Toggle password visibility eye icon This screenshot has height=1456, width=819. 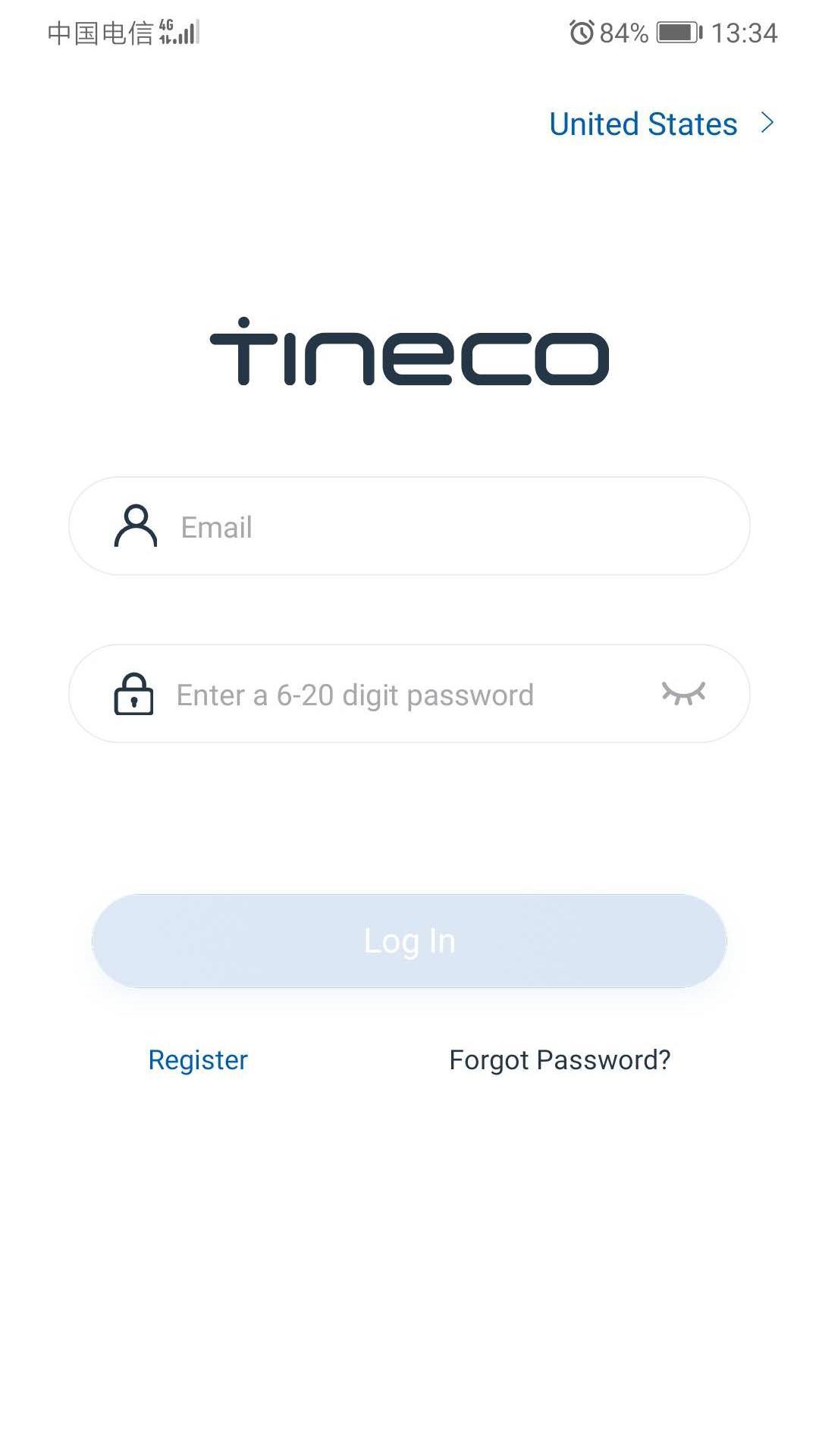(x=683, y=693)
